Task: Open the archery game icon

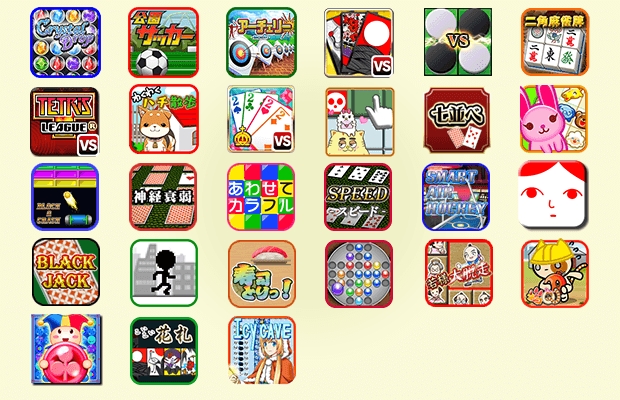Action: coord(261,43)
